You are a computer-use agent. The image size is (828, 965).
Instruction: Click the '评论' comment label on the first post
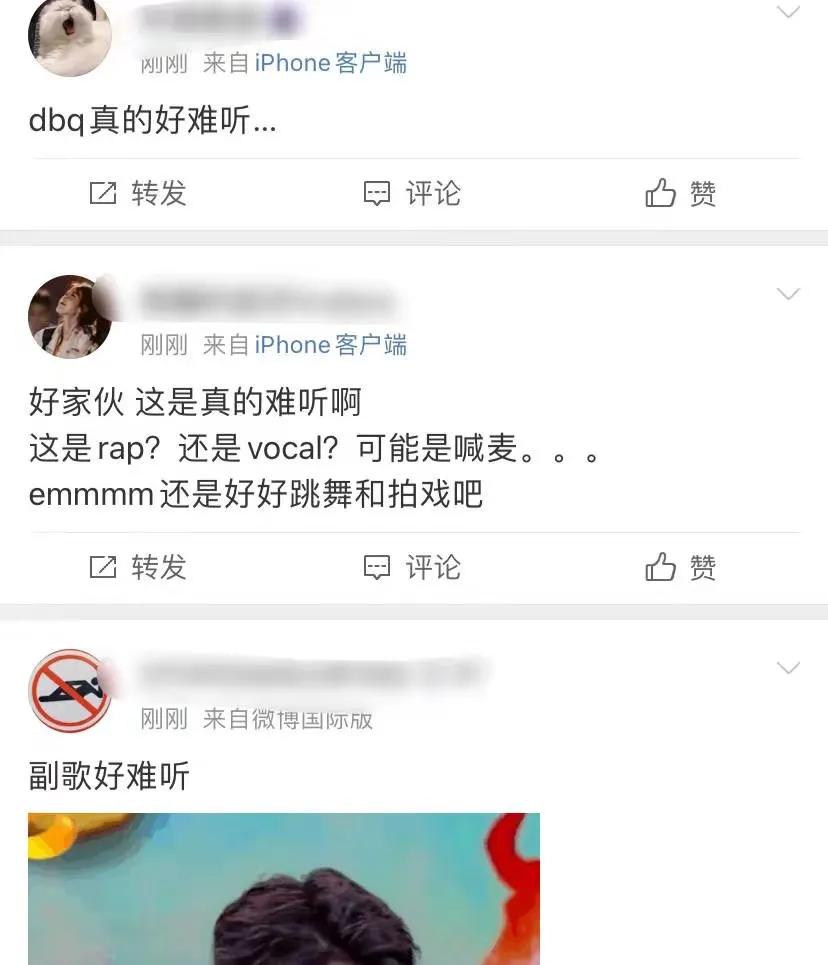click(x=432, y=194)
